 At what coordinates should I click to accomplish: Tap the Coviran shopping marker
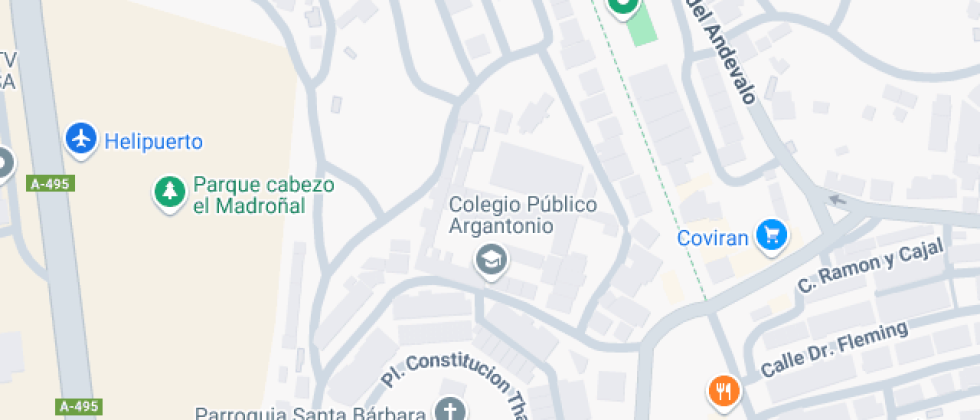(x=771, y=237)
